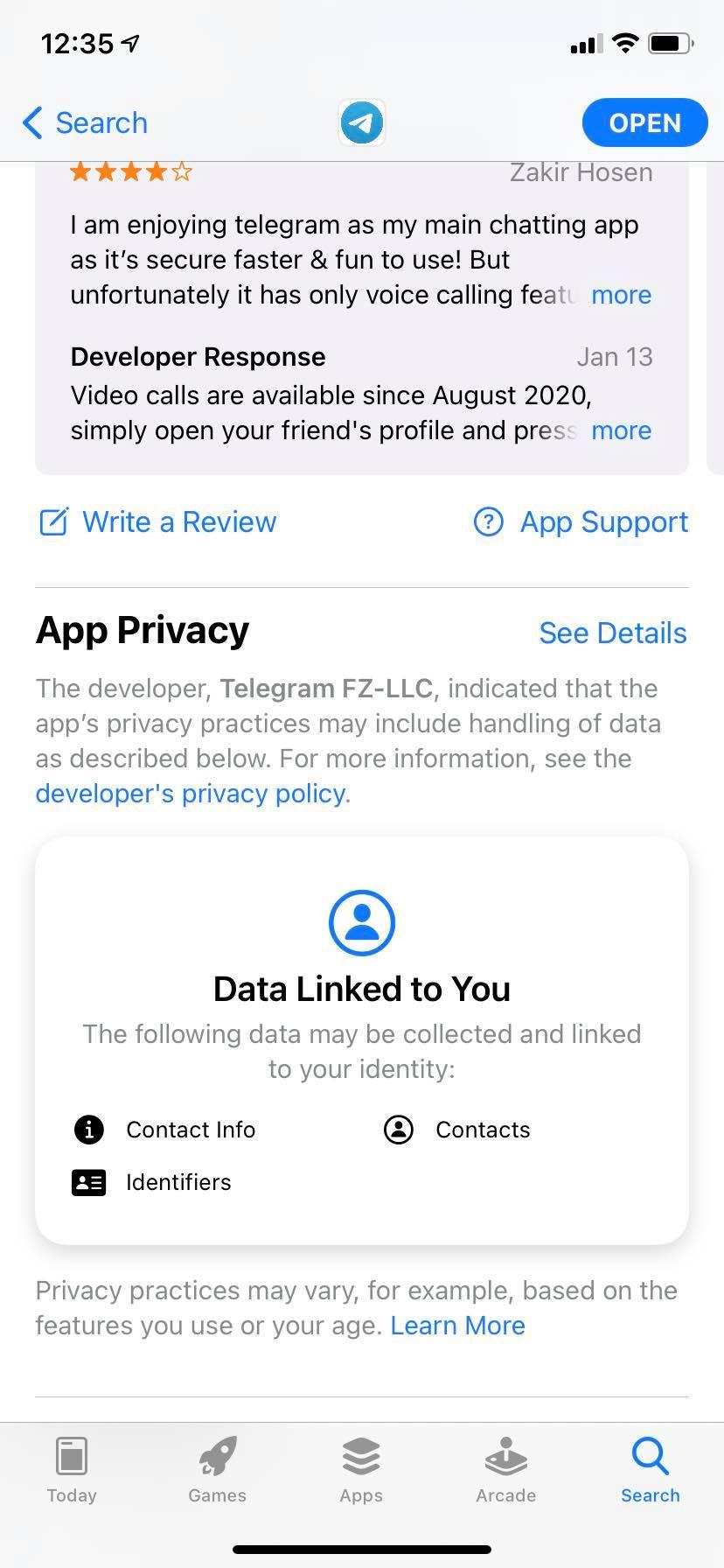This screenshot has height=1568, width=724.
Task: Open the developer's privacy policy link
Action: pos(191,794)
